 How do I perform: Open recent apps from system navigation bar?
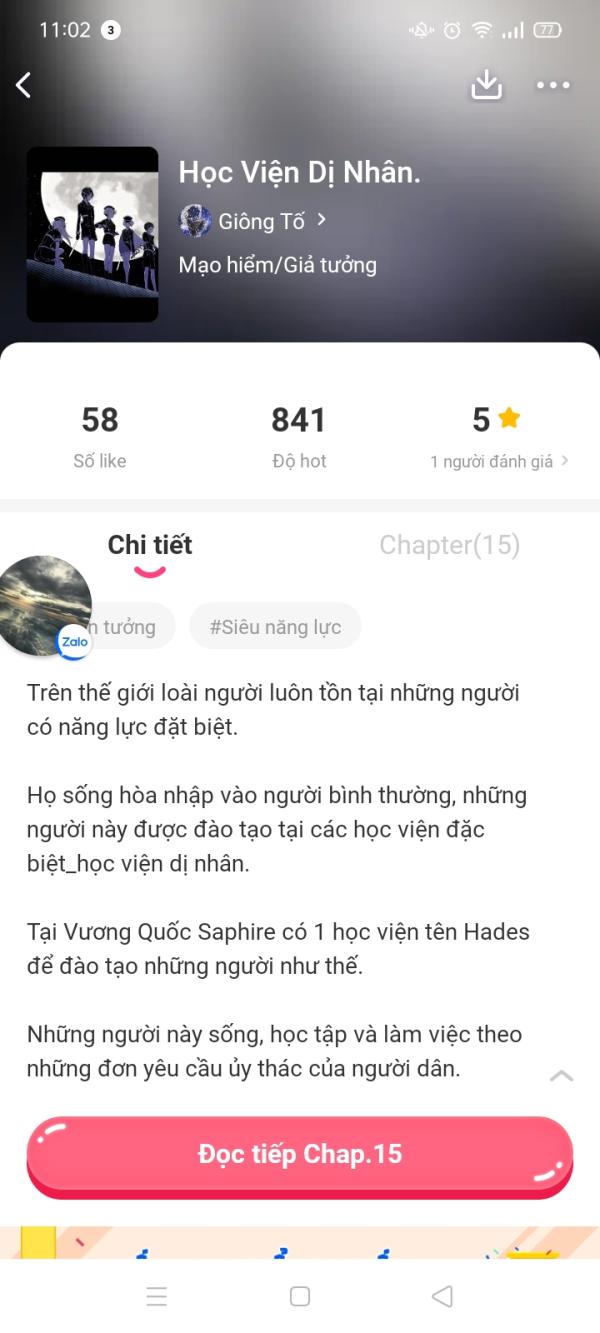click(157, 1297)
